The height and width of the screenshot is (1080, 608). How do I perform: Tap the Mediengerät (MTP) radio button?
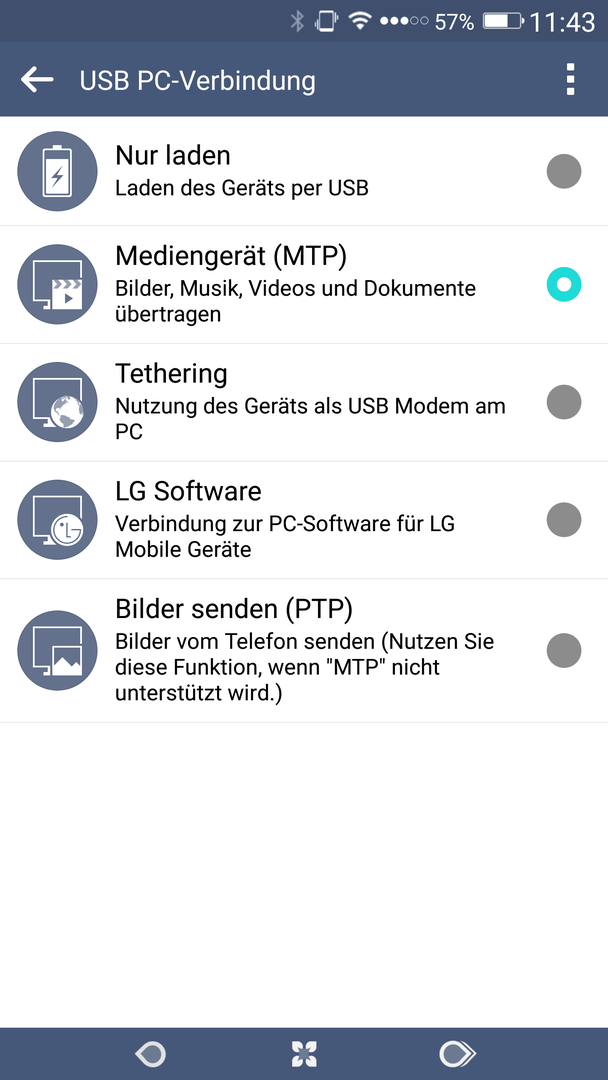[x=564, y=284]
